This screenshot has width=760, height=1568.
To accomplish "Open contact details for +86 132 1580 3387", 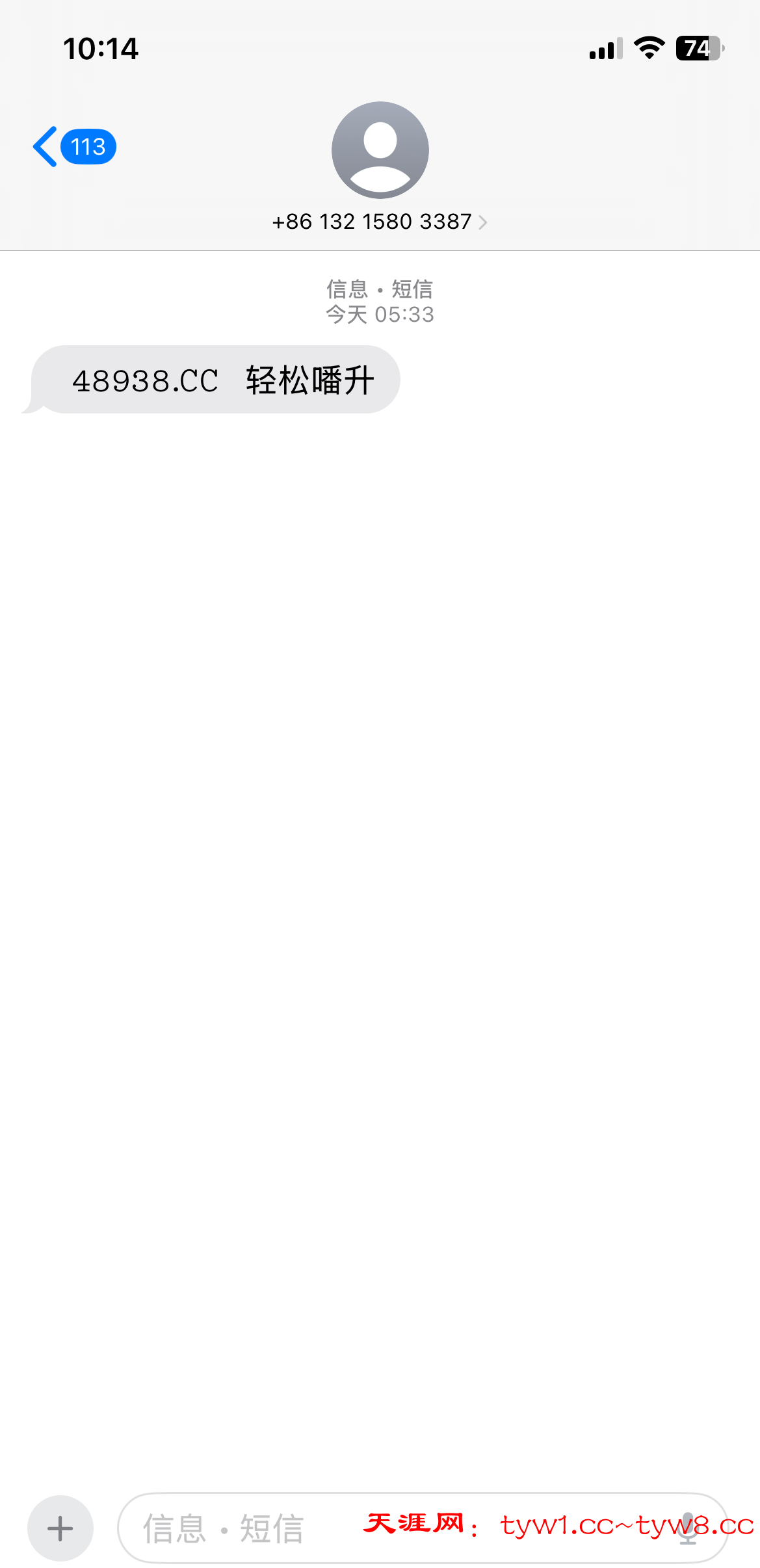I will 380,222.
